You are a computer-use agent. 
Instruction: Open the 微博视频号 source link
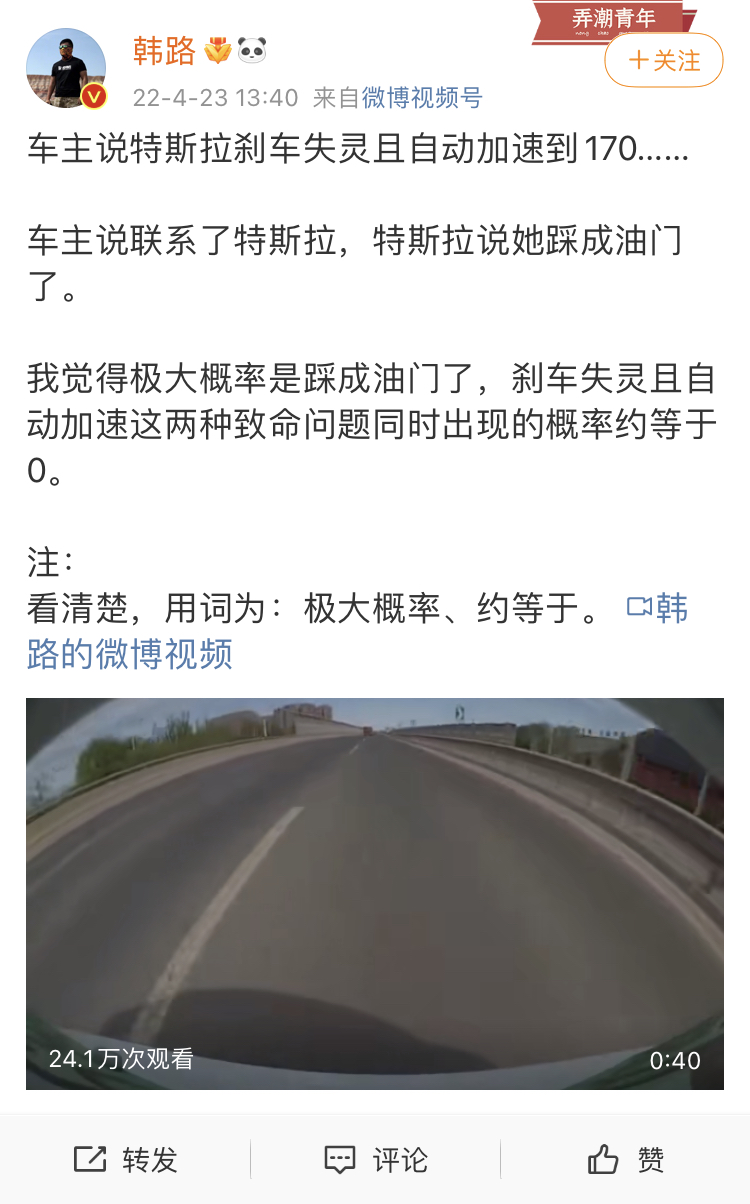pos(422,98)
